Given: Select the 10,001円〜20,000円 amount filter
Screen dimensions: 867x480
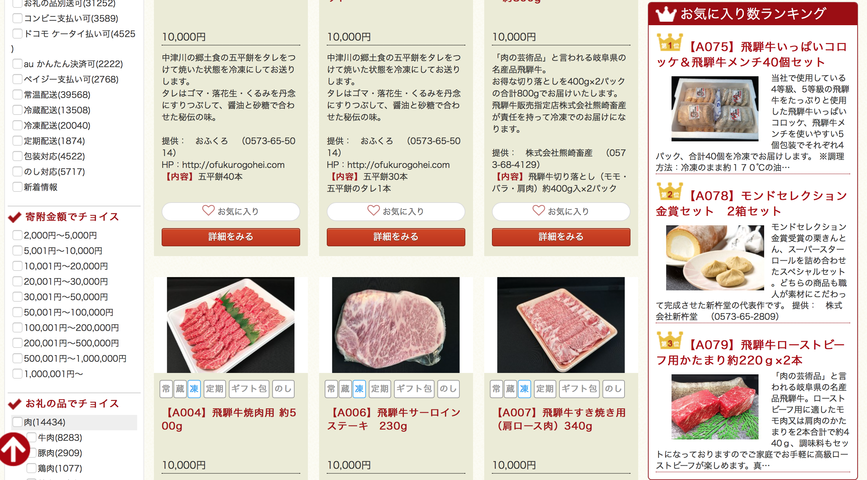Looking at the screenshot, I should 18,267.
